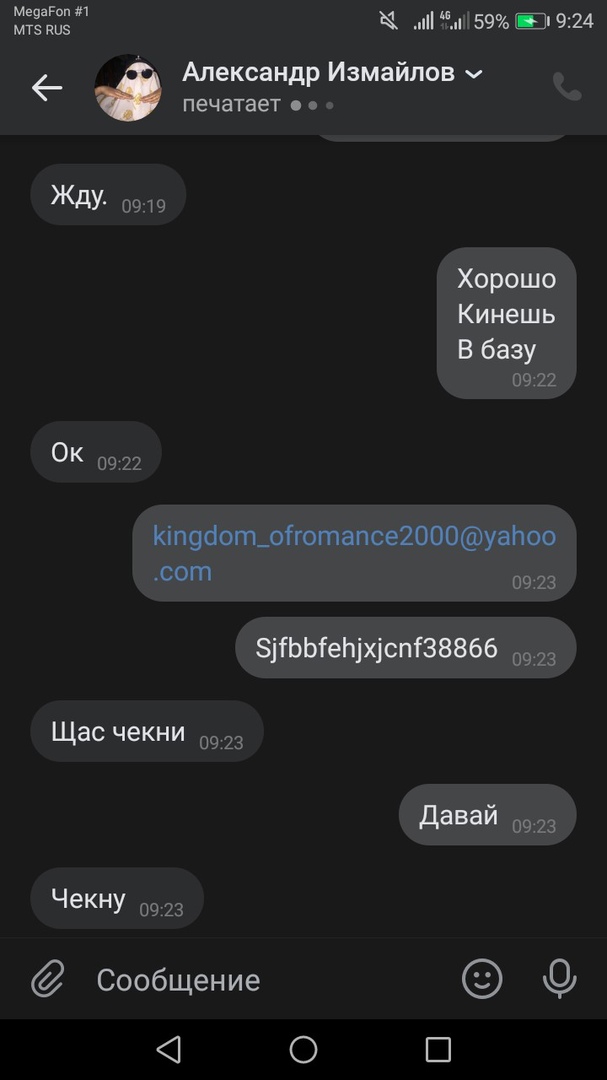Open the emoji smiley picker
The image size is (607, 1080).
482,979
